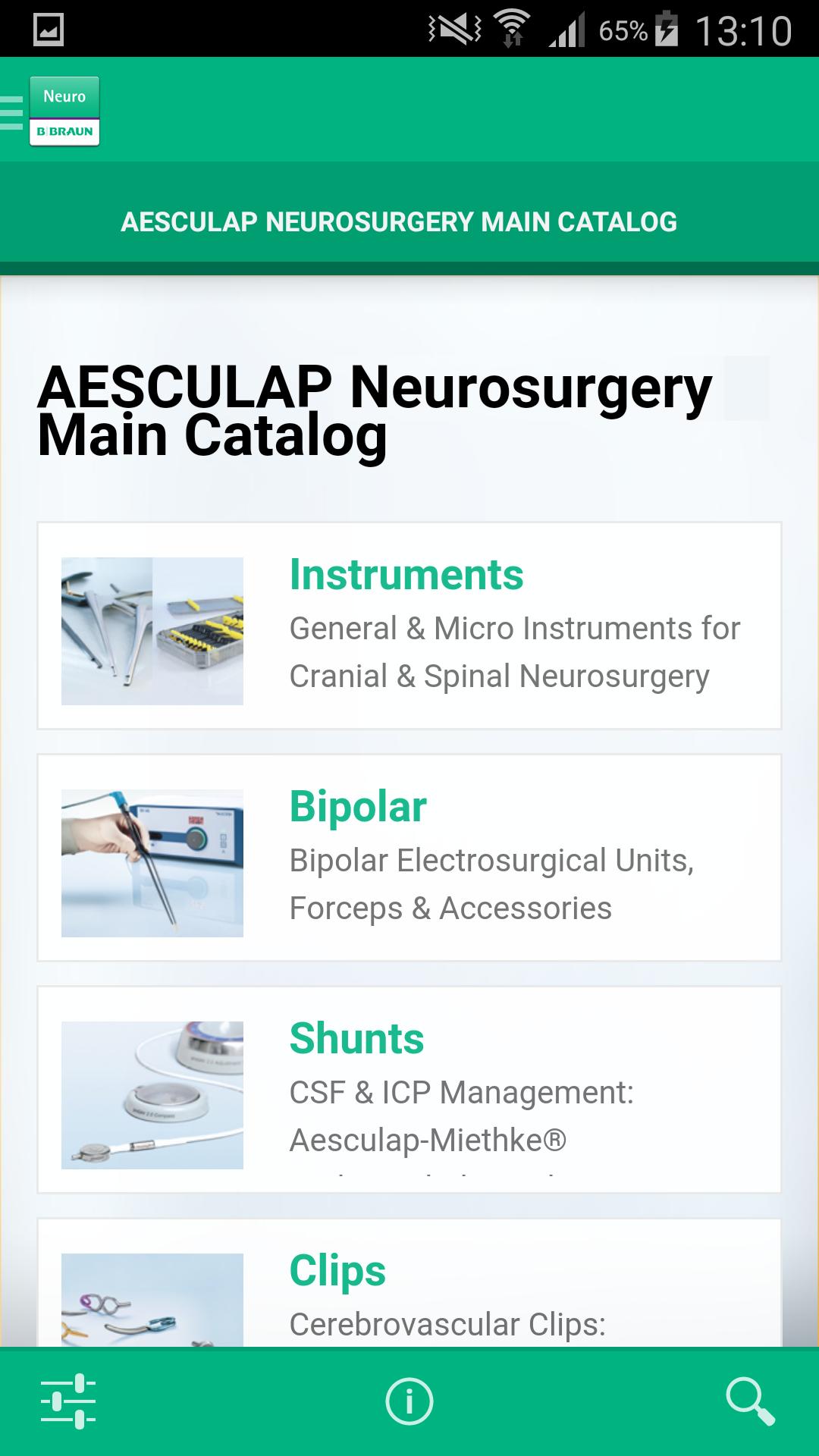Open the hamburger menu on left edge
The height and width of the screenshot is (1456, 819).
pos(9,111)
